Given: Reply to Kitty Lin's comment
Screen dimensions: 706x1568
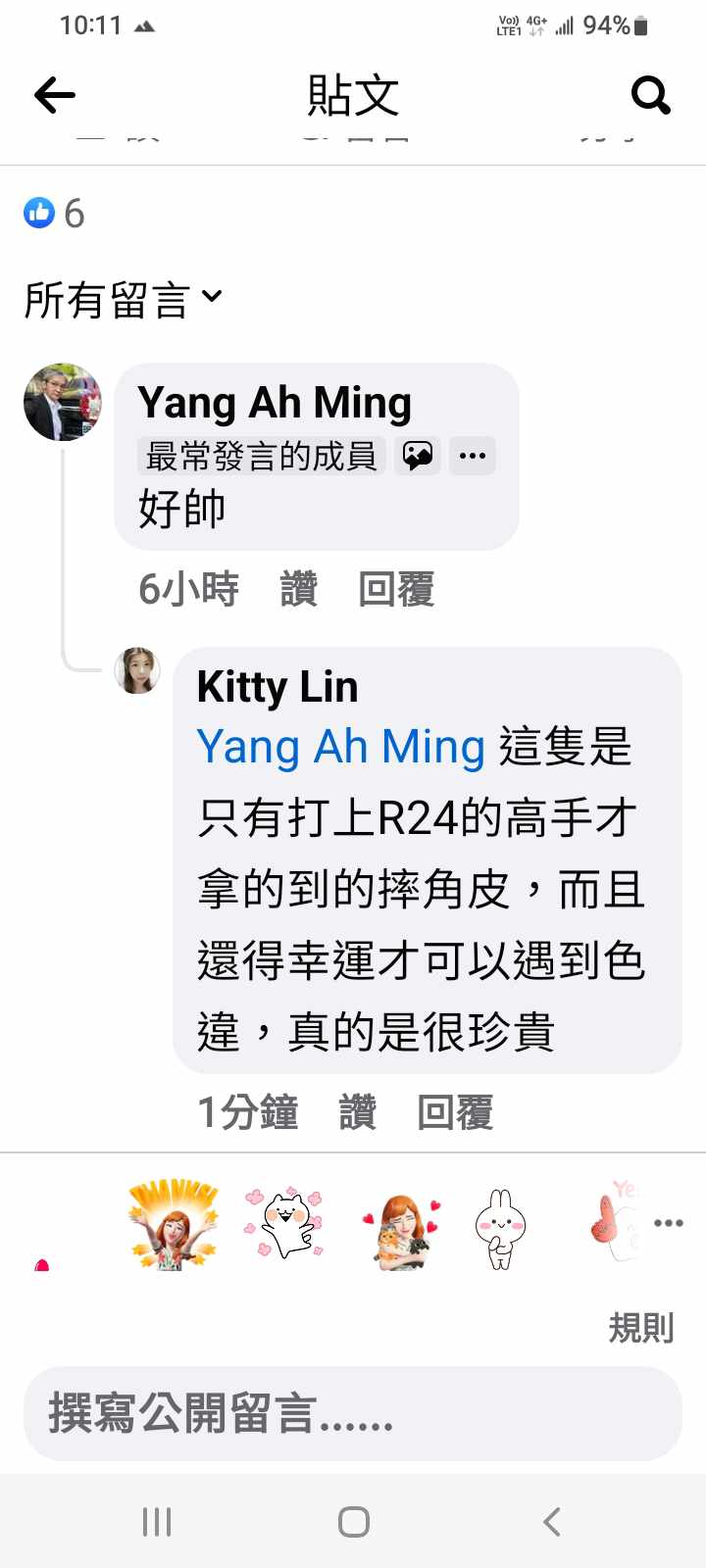Looking at the screenshot, I should click(x=455, y=1112).
